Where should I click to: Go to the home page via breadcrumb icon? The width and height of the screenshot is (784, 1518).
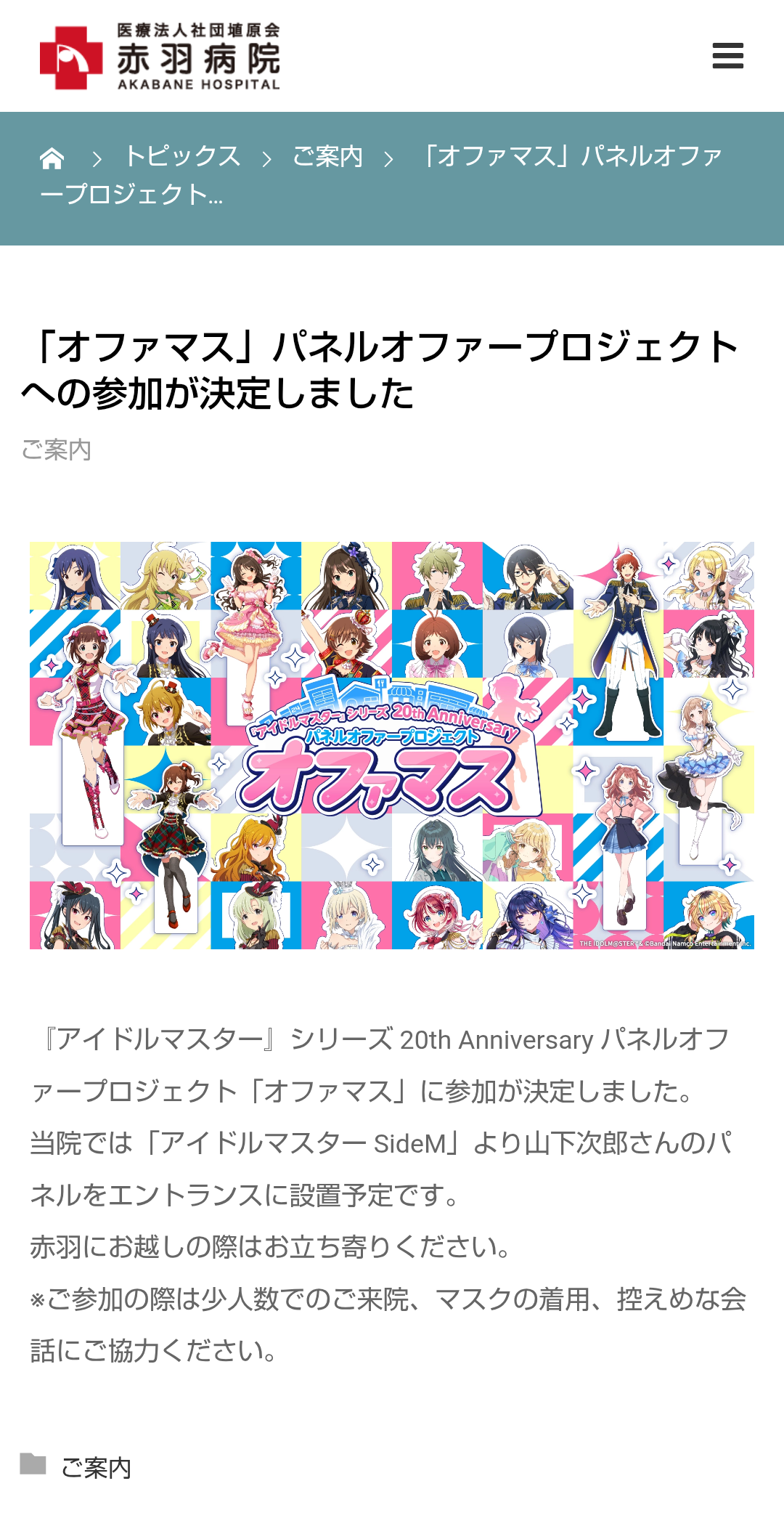tap(52, 158)
